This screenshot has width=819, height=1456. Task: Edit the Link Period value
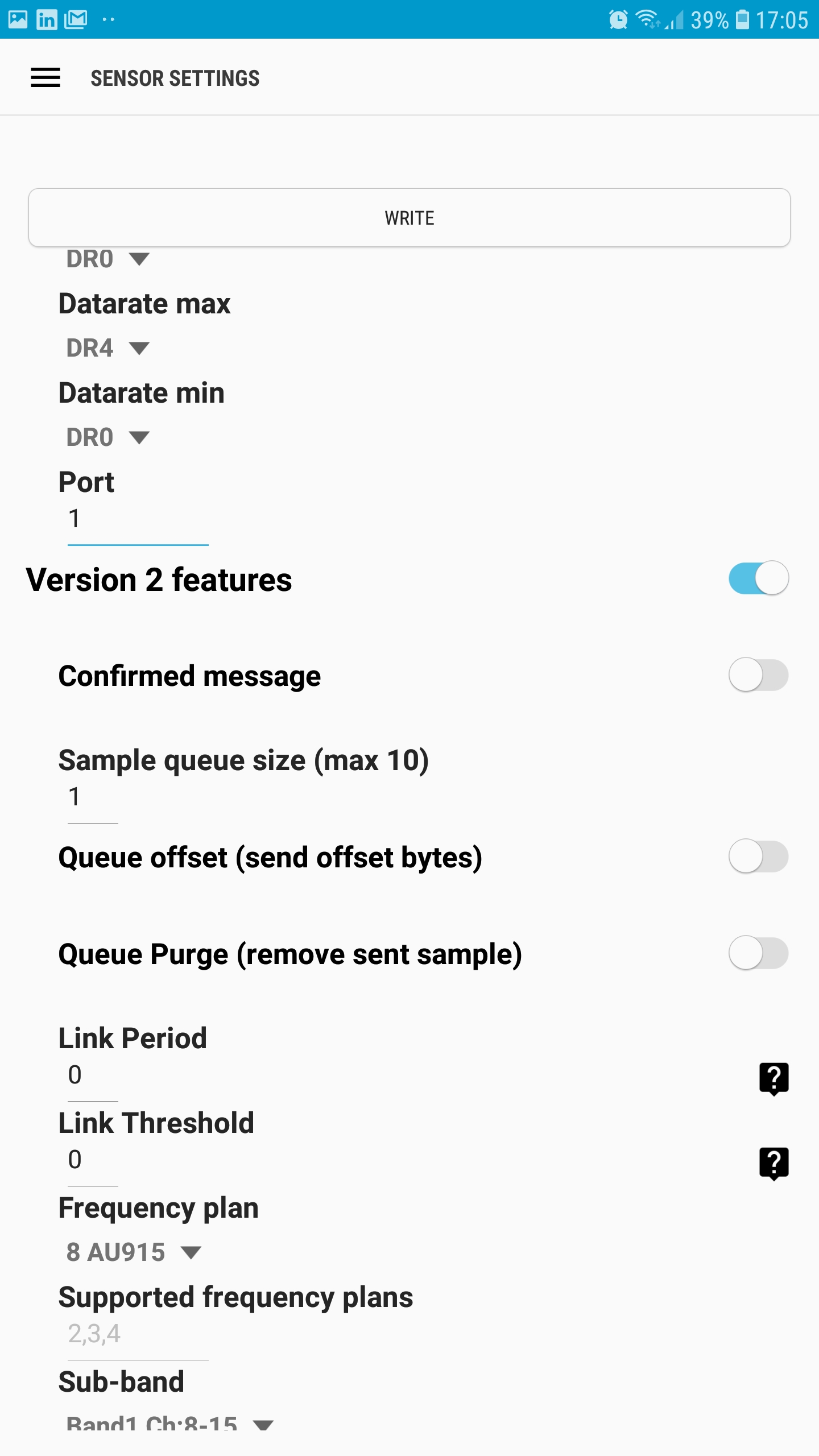(x=93, y=1076)
